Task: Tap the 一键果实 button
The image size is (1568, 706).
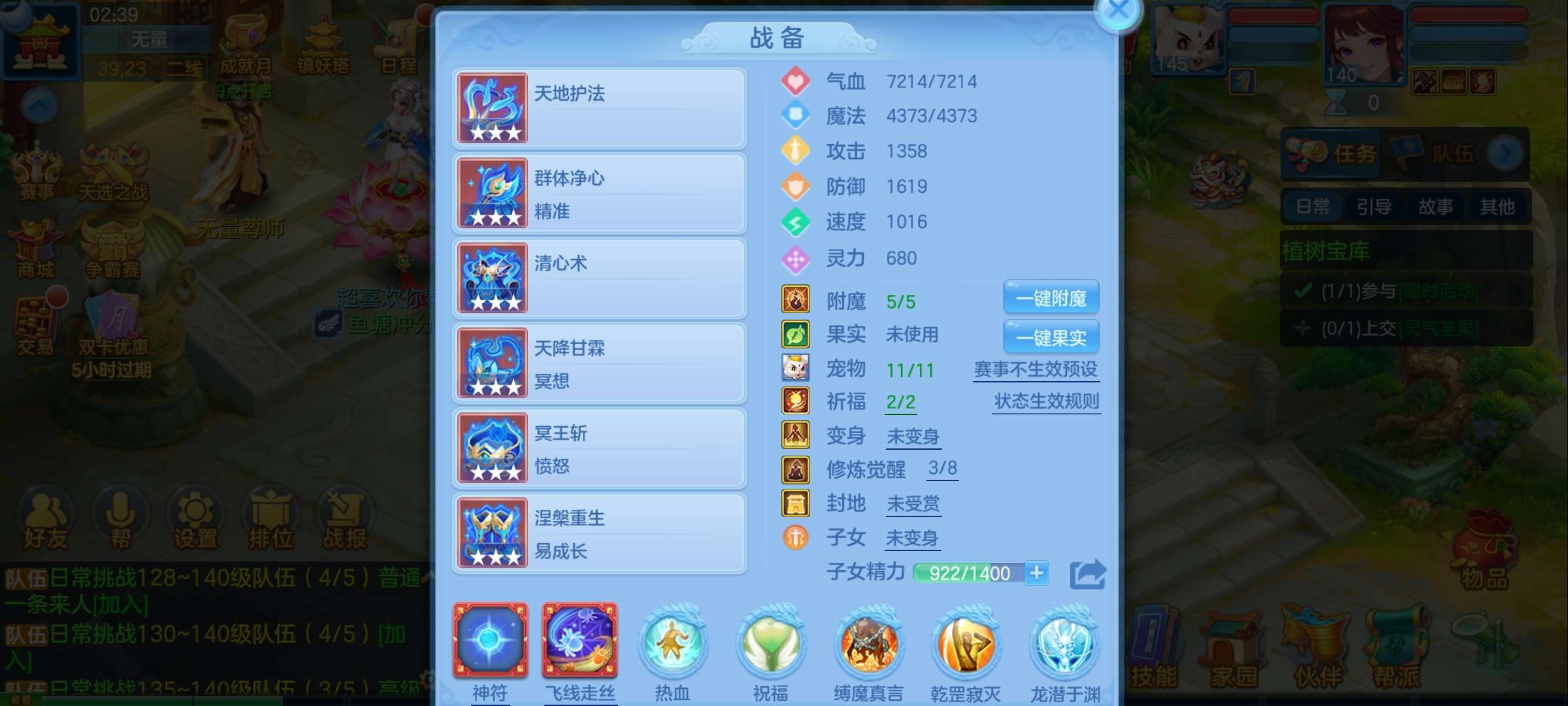Action: (x=1051, y=337)
